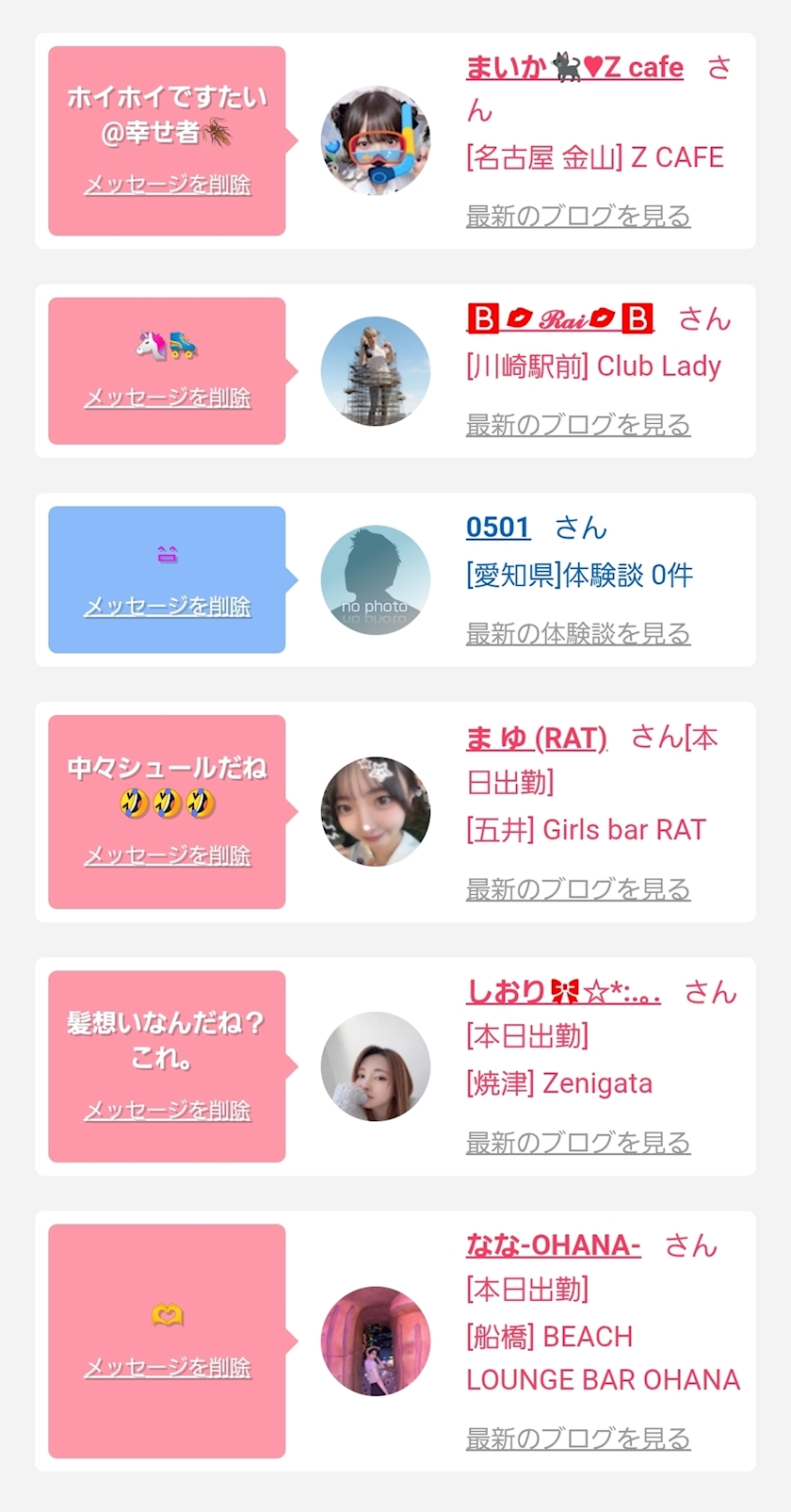Delete the 髪想いなんだね message
This screenshot has width=791, height=1512.
tap(168, 1111)
